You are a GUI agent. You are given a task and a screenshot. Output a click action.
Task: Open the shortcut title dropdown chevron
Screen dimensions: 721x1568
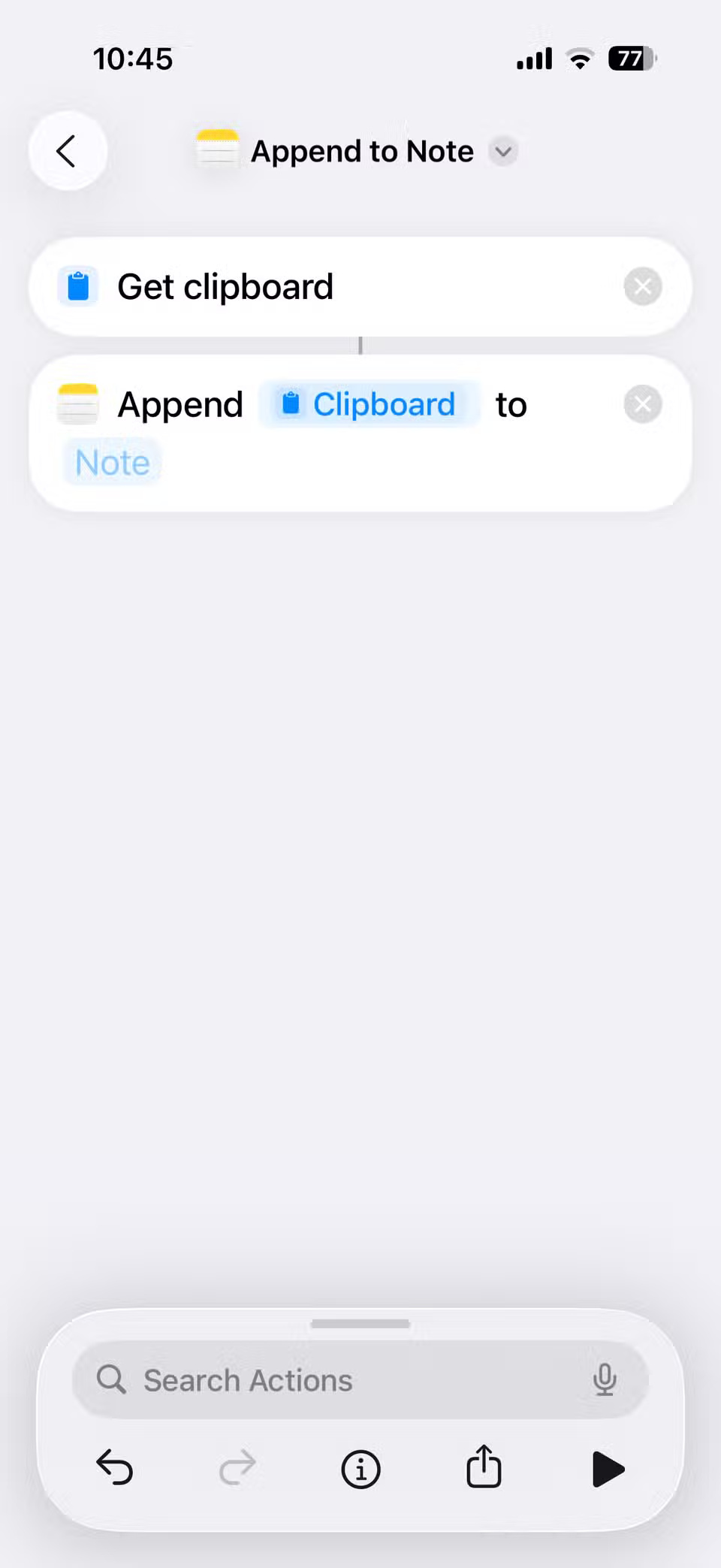coord(503,151)
